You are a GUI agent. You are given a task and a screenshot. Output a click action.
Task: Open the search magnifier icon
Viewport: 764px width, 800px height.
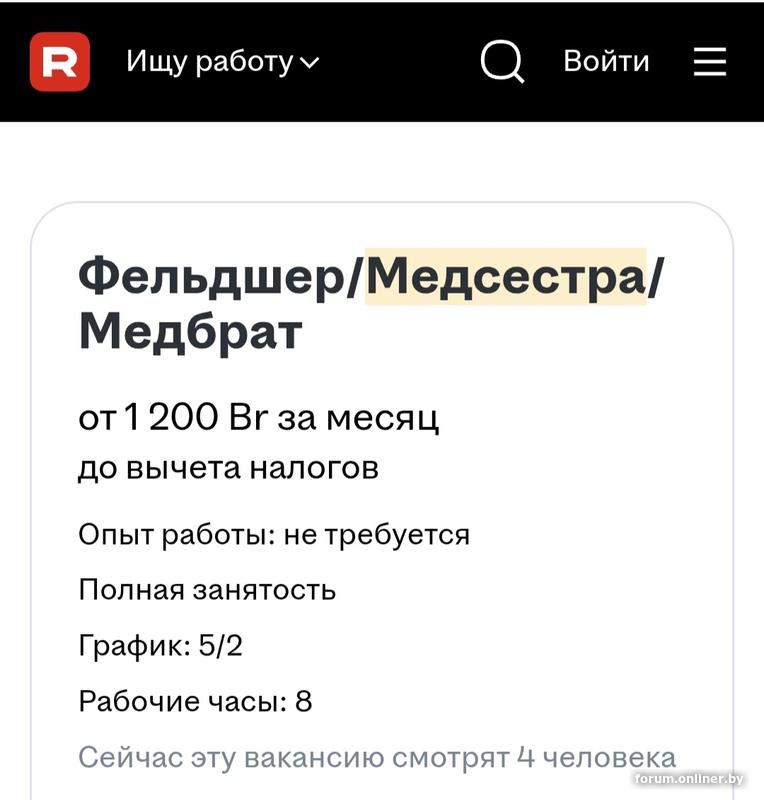(502, 62)
